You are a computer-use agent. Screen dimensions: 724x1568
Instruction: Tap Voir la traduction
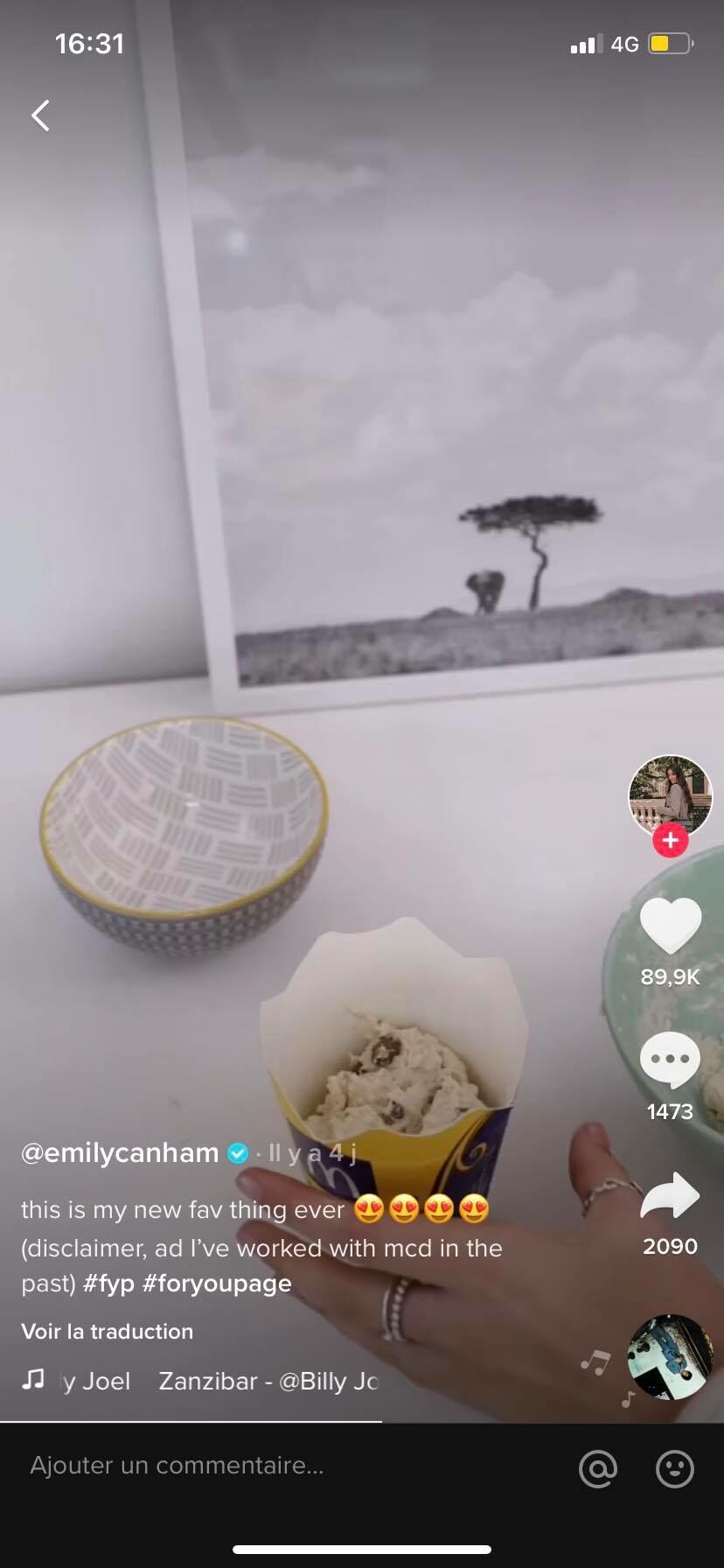108,1332
